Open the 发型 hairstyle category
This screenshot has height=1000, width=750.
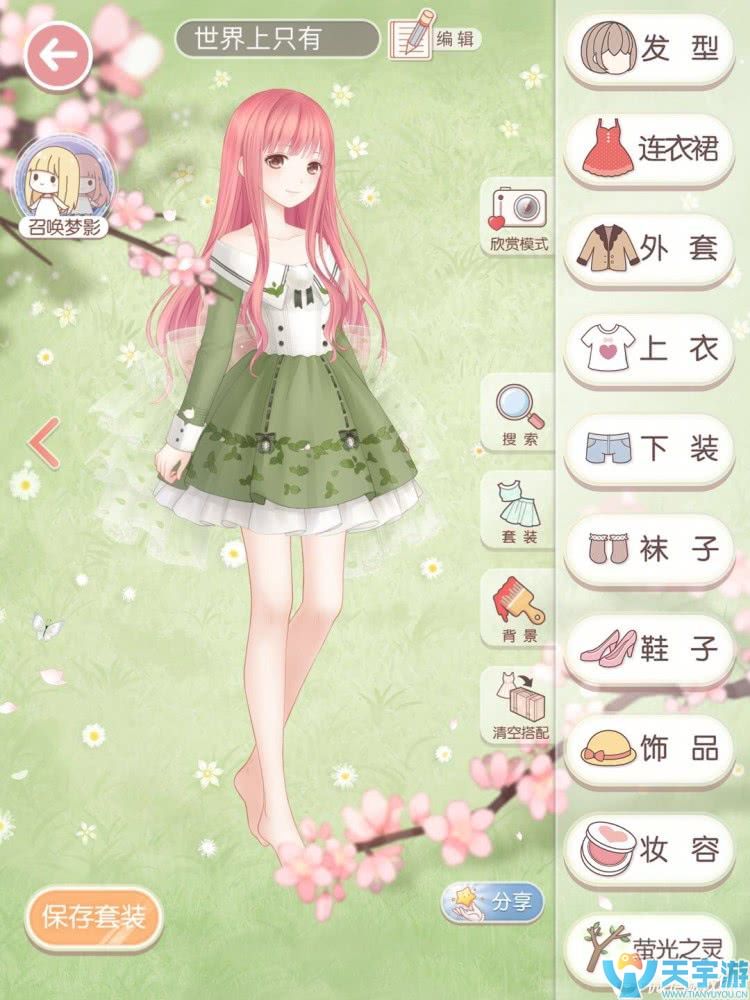[x=654, y=50]
